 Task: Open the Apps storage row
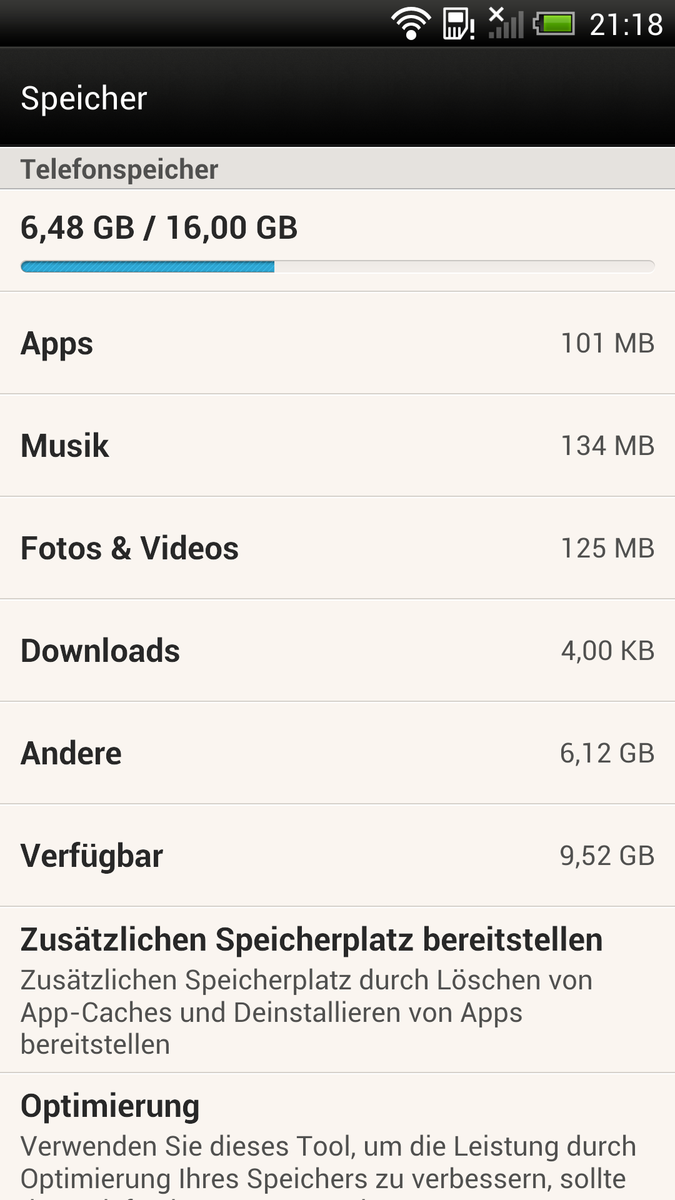point(337,343)
